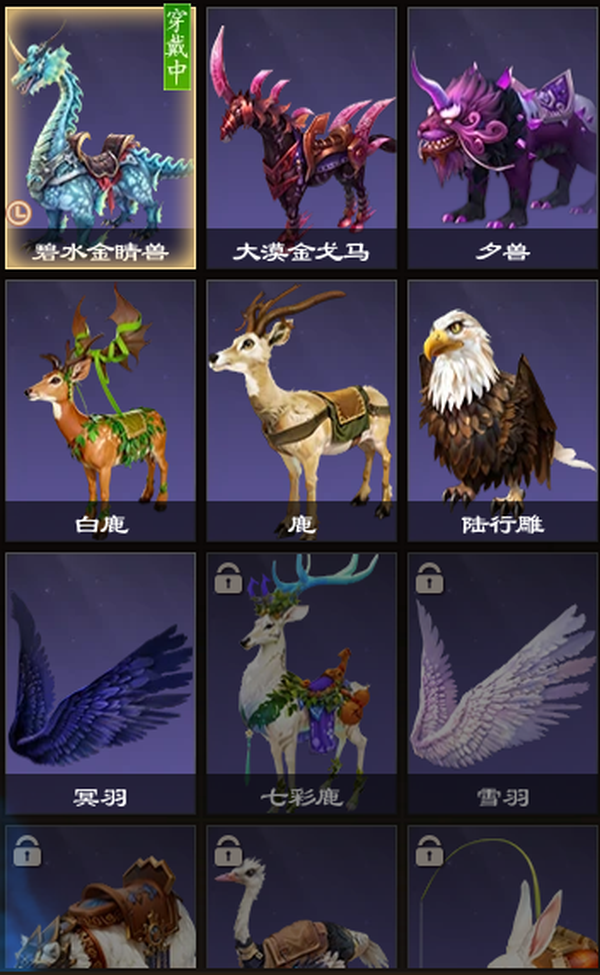Tap the 鹿 mount card

(x=302, y=410)
